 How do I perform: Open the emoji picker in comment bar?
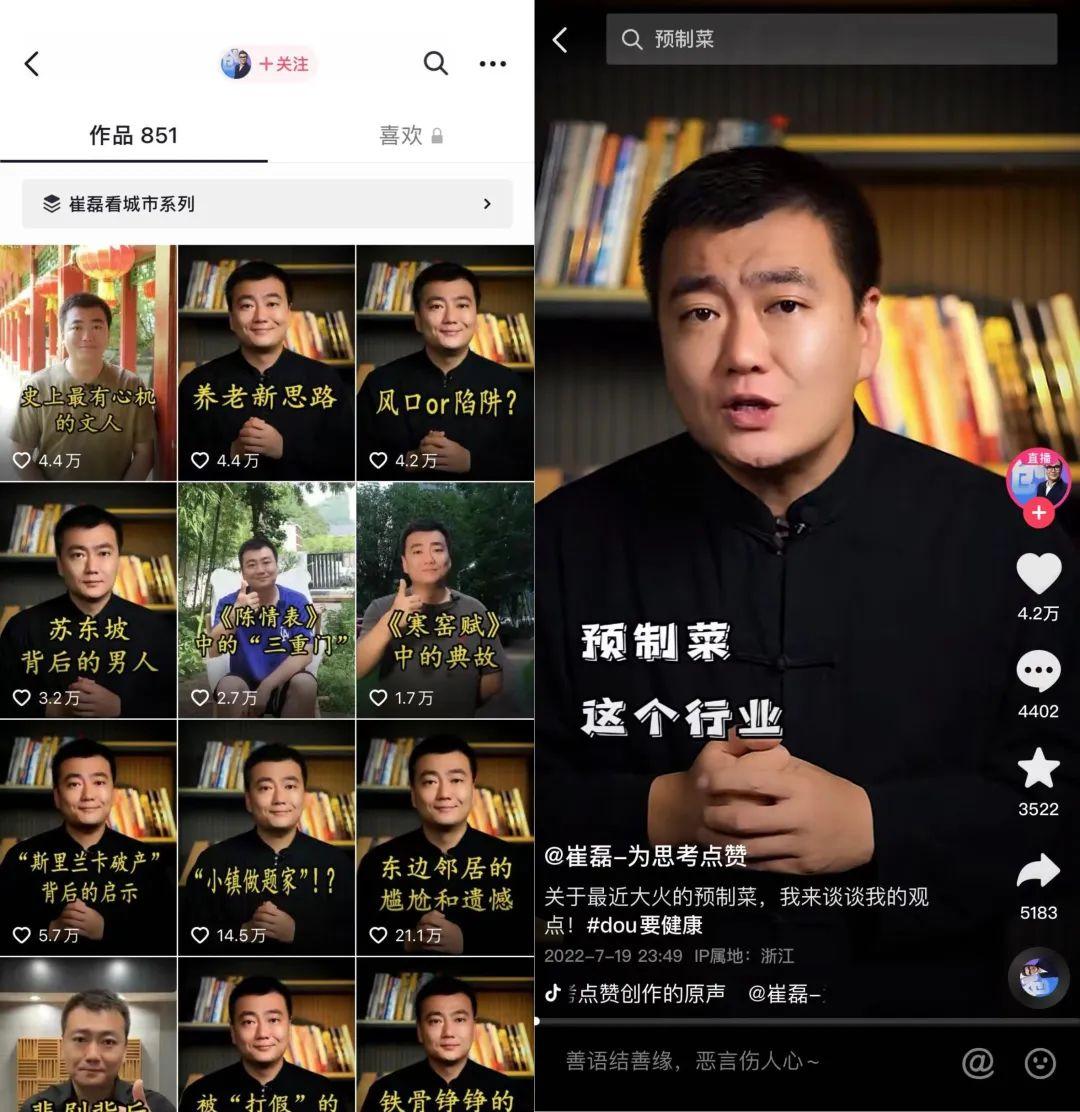coord(1040,1063)
